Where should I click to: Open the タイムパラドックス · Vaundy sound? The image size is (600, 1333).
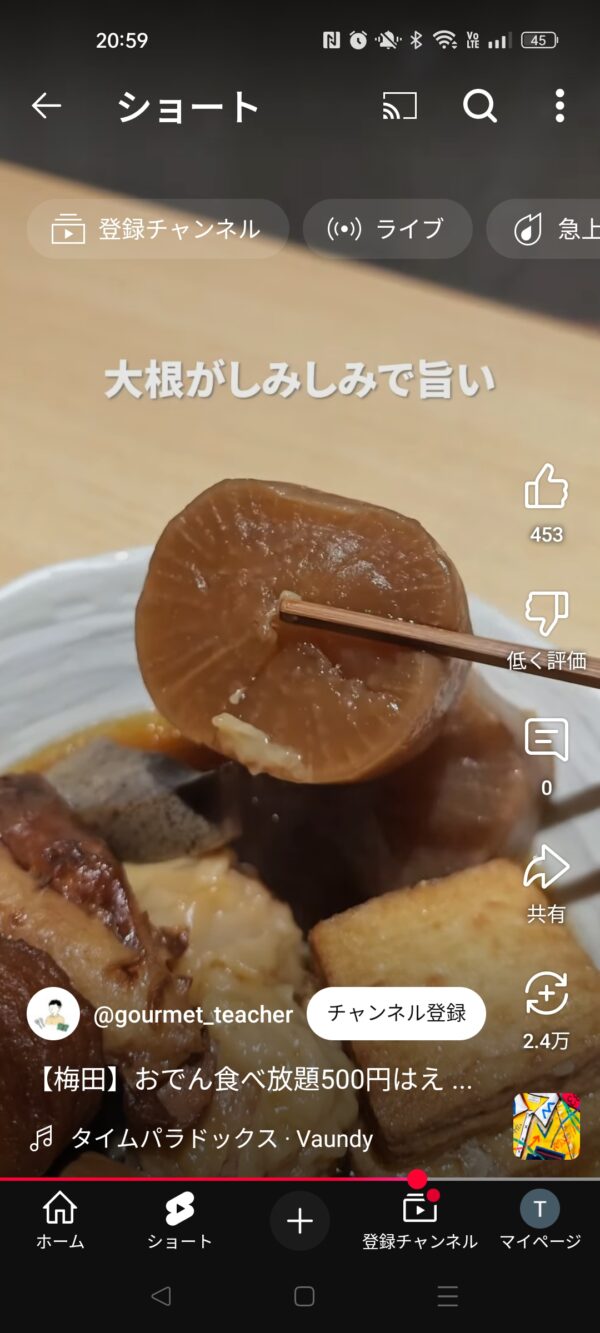point(220,1138)
